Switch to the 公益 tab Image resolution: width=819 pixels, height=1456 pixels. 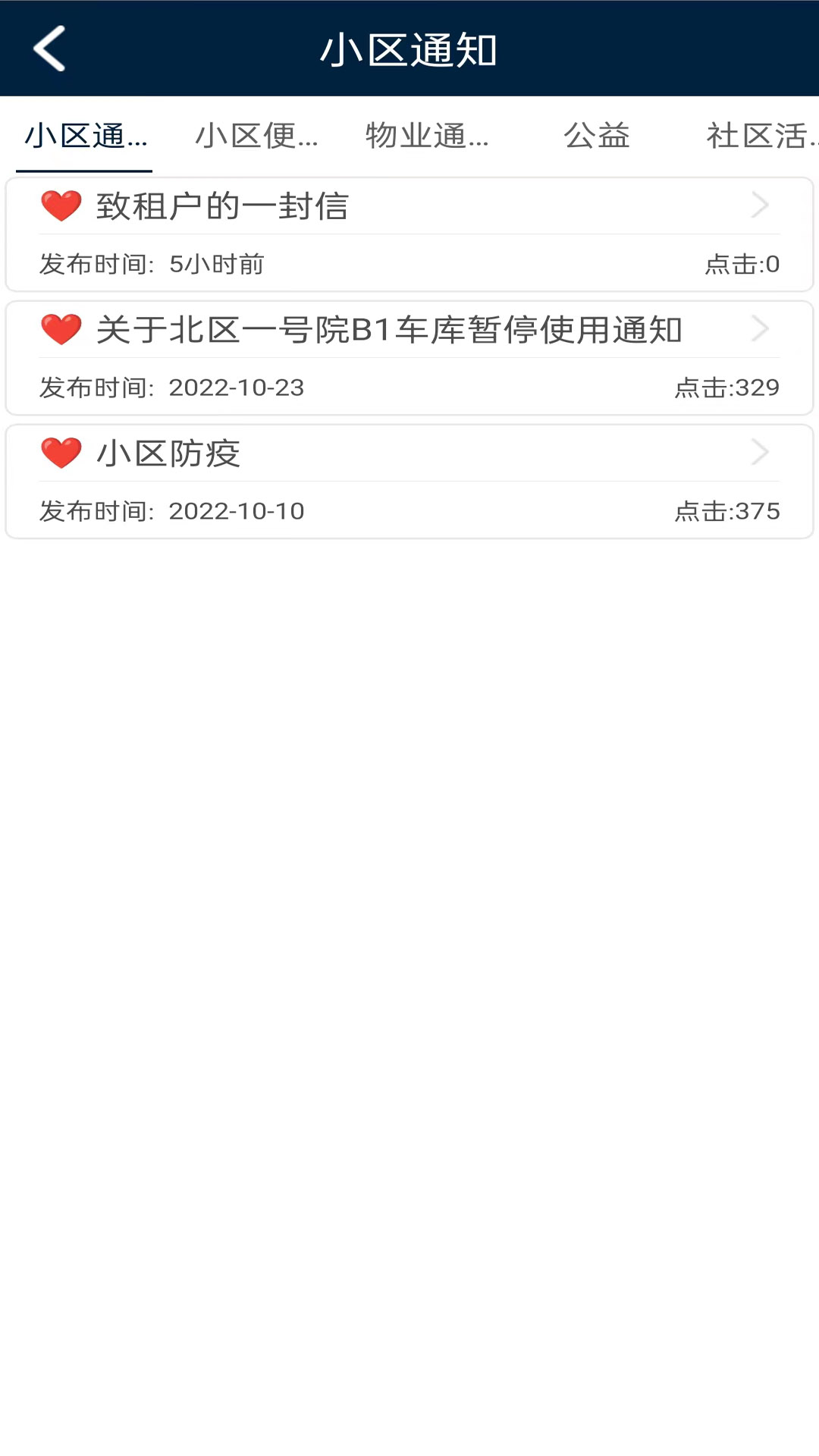click(x=598, y=136)
